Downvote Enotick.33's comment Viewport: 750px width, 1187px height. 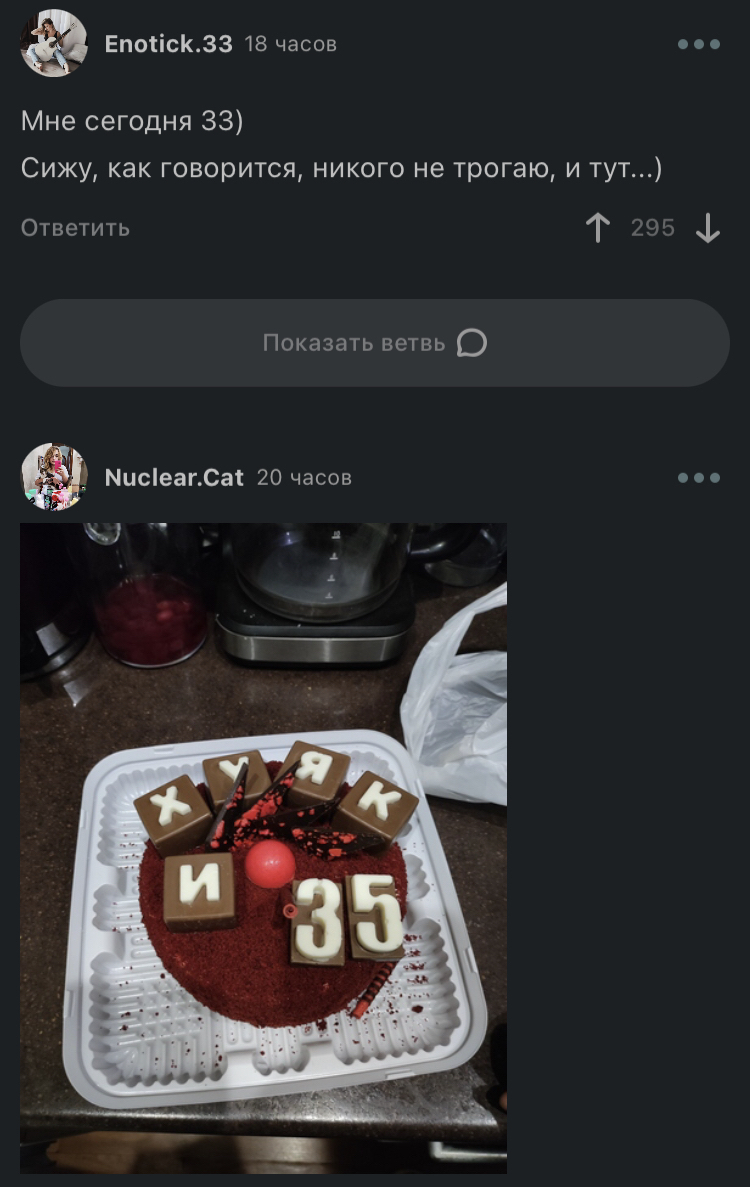point(708,228)
